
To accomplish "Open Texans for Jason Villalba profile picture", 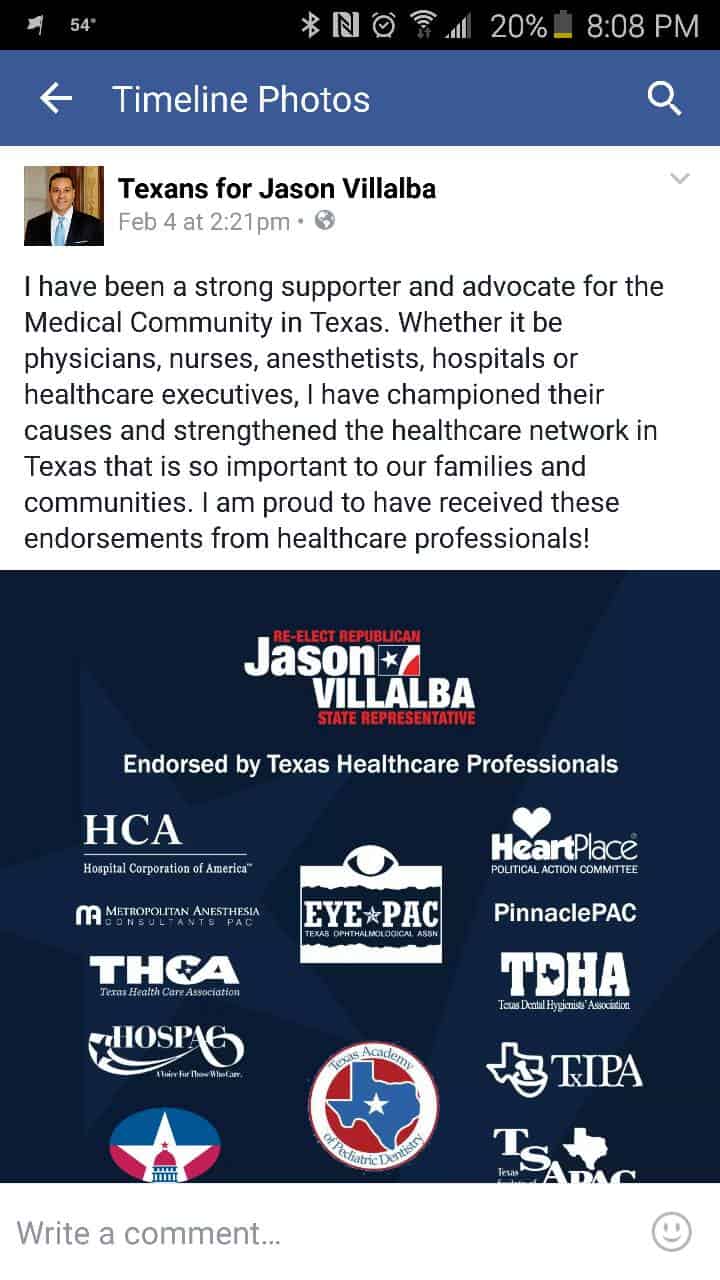I will 64,206.
